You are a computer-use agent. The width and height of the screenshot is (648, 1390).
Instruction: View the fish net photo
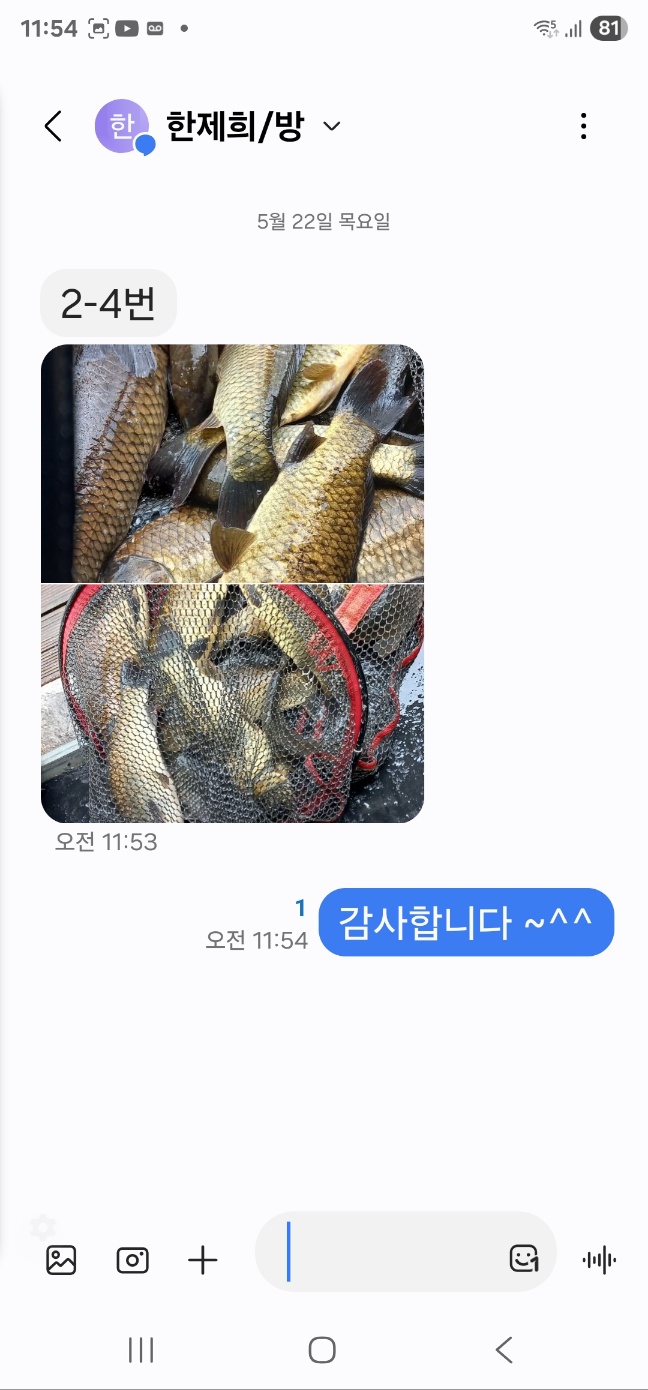tap(232, 703)
